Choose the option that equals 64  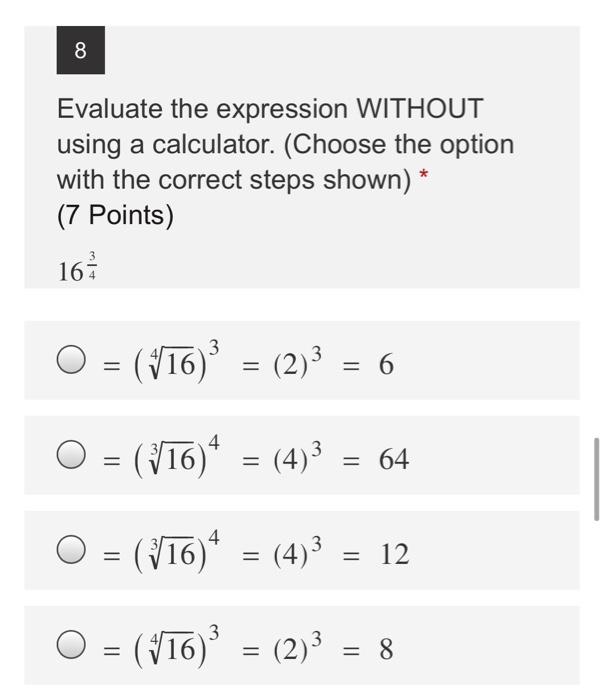(x=70, y=458)
